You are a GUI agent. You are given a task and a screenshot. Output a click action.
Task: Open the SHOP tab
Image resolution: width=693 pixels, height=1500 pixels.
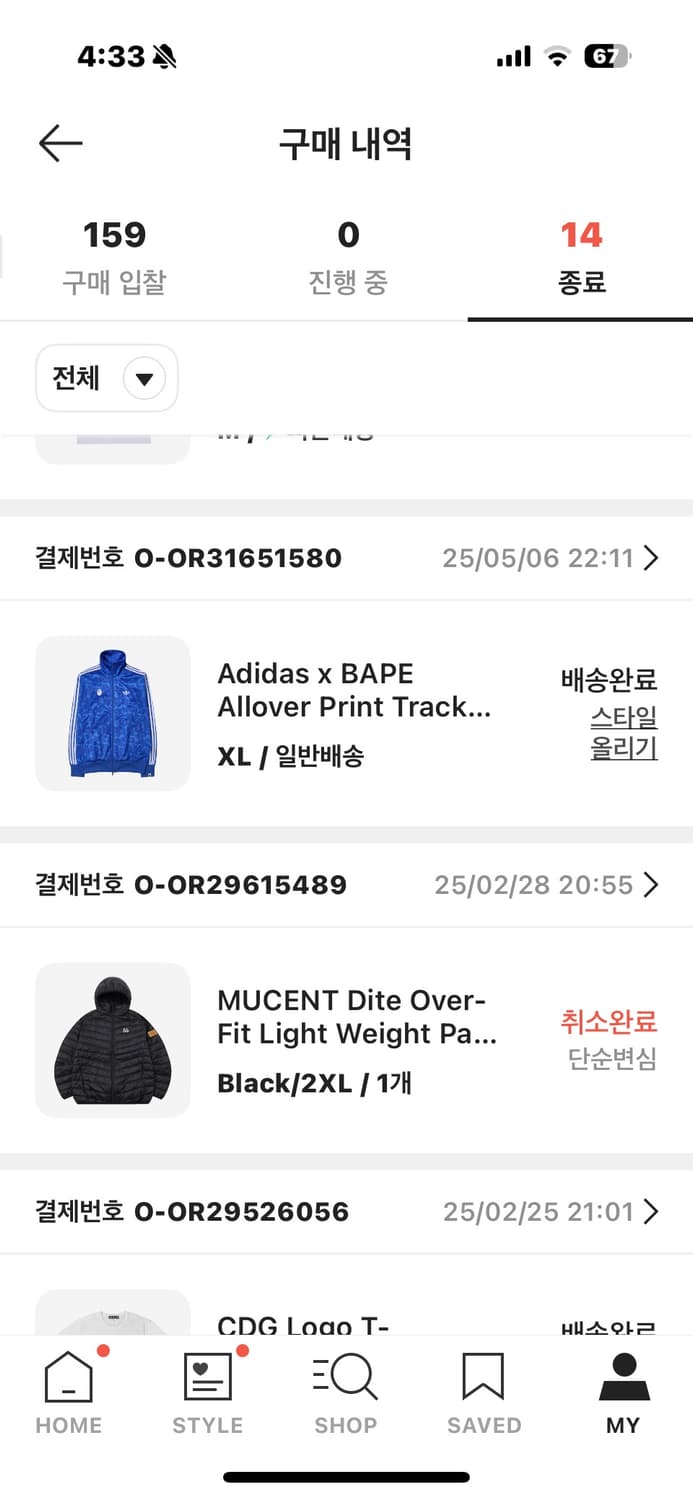click(x=346, y=1393)
